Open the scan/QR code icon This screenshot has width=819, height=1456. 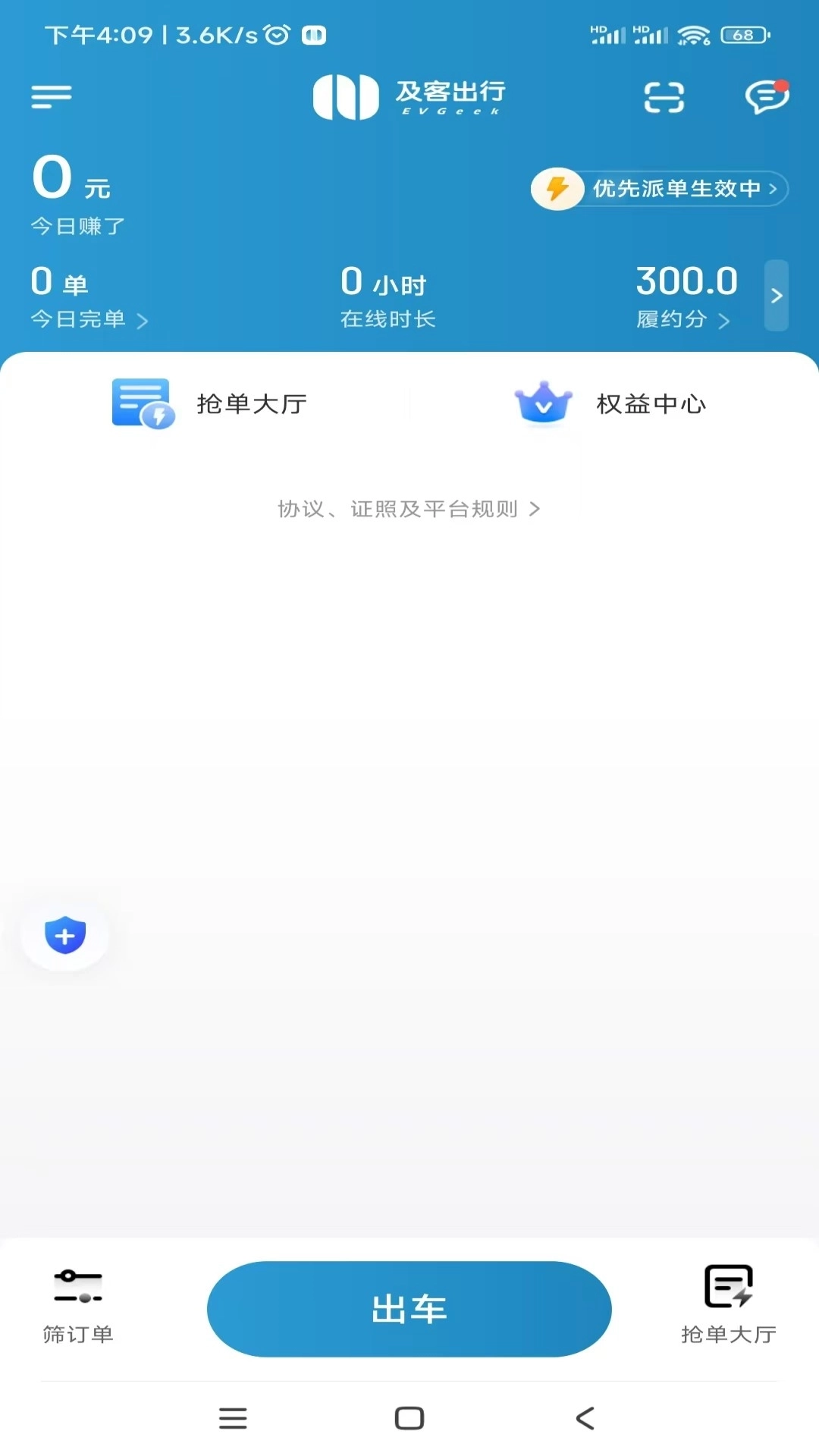pyautogui.click(x=663, y=97)
